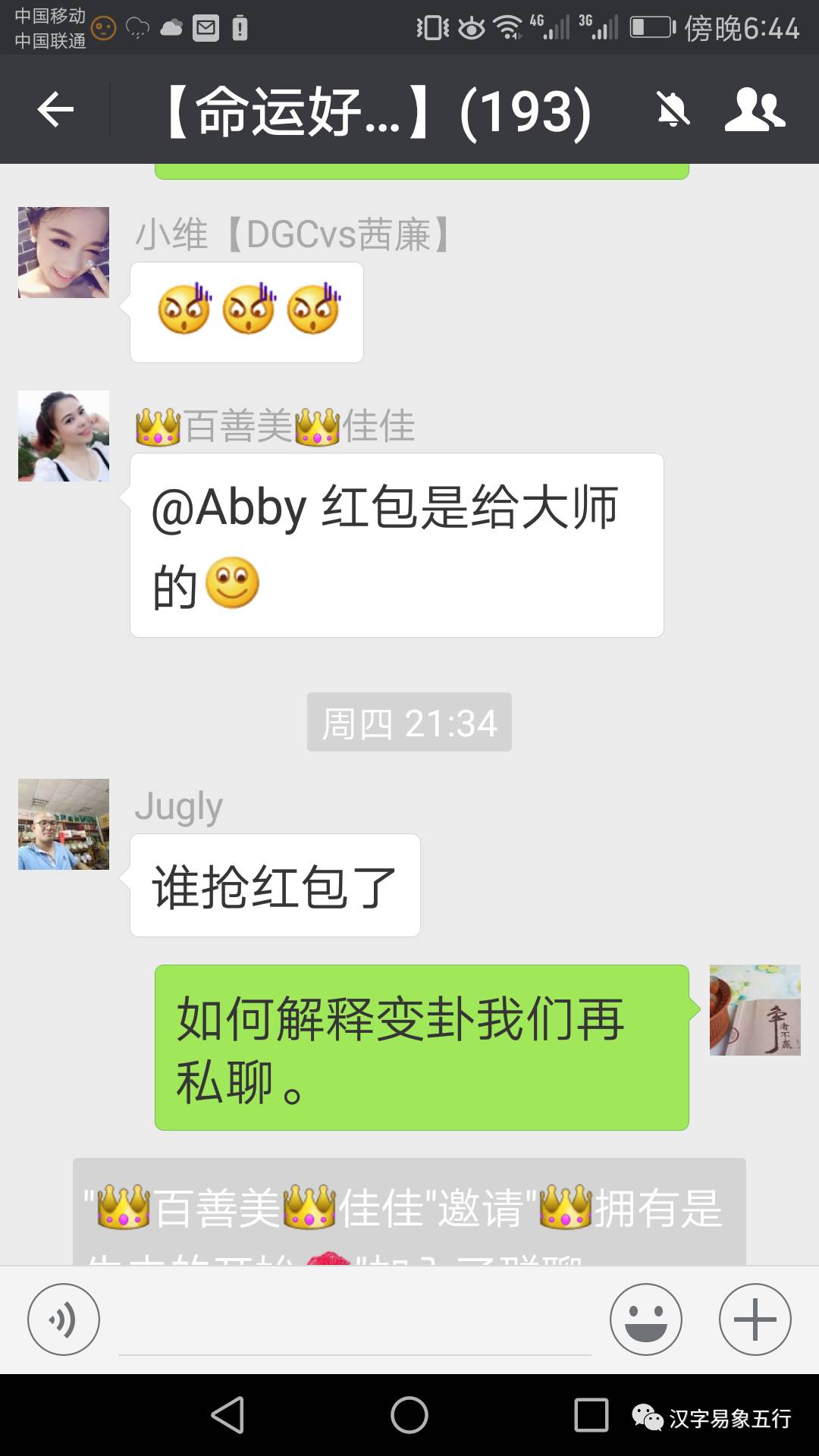Open 百善美佳佳's profile avatar
The width and height of the screenshot is (819, 1456).
coord(64,436)
